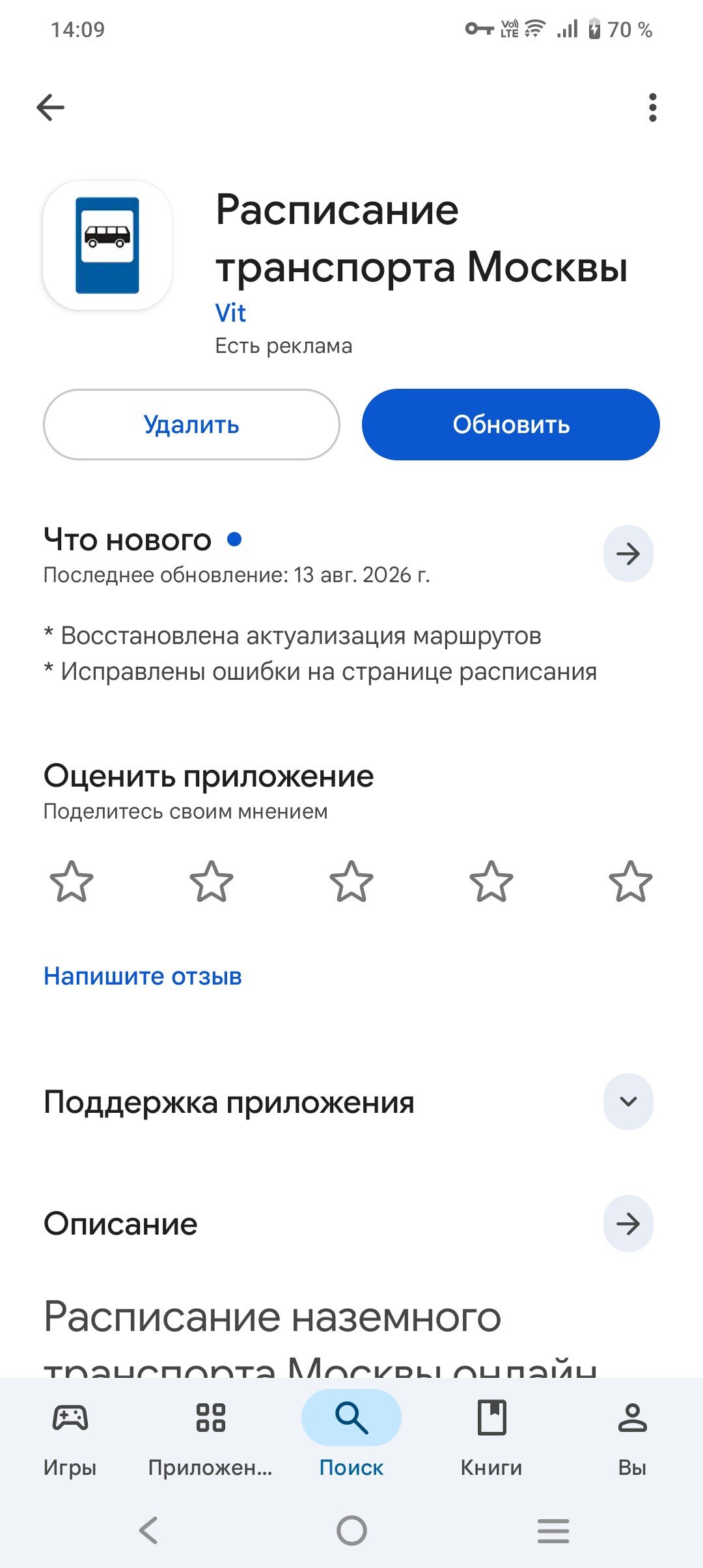Open the Описание arrow

click(628, 1224)
